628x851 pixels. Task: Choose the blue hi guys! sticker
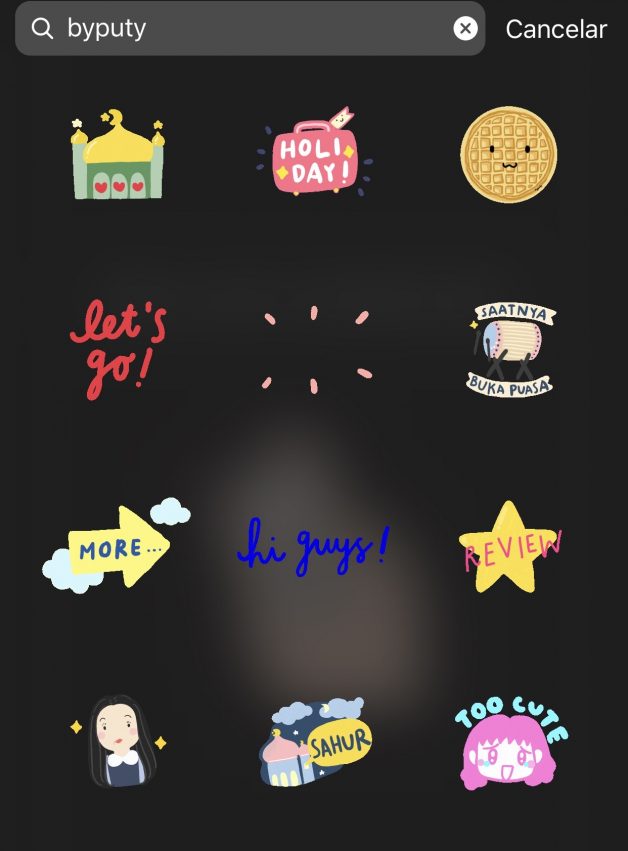pos(313,546)
